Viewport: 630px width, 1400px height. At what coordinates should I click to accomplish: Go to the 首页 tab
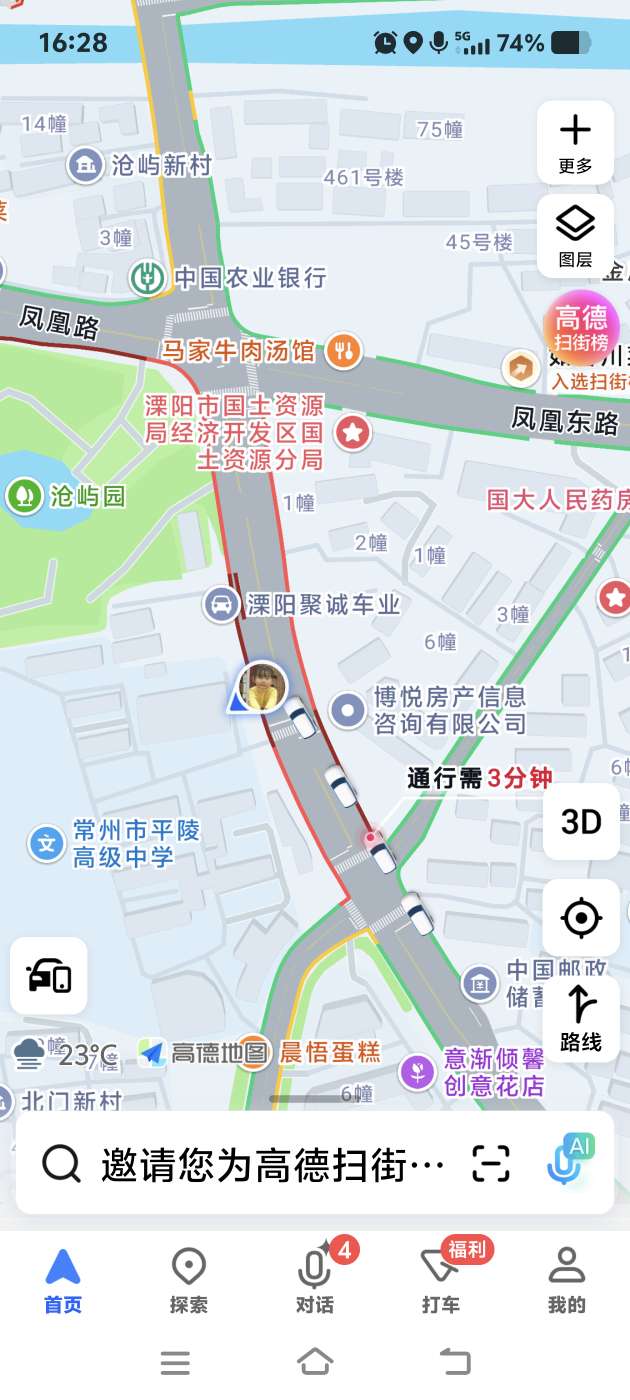62,1280
